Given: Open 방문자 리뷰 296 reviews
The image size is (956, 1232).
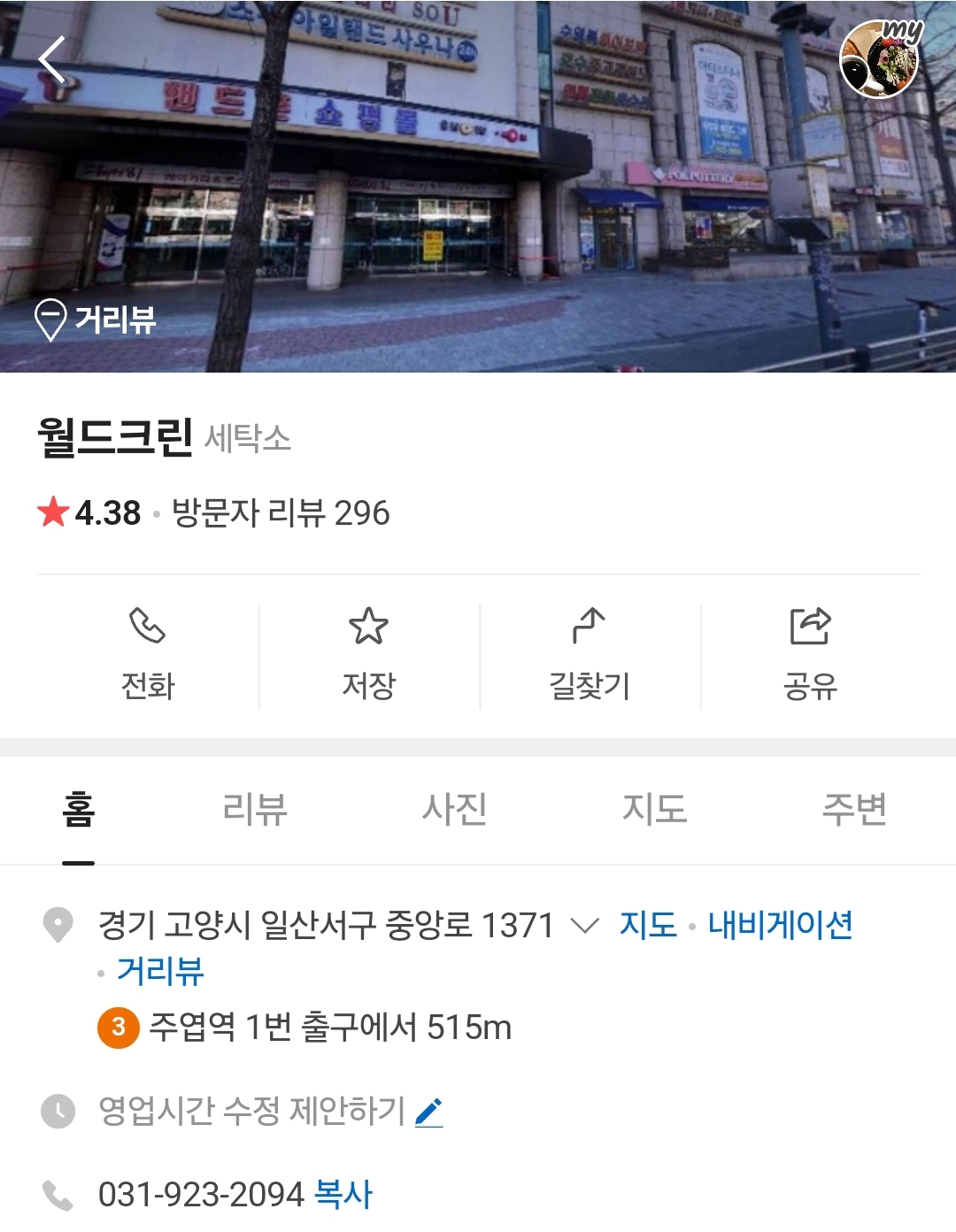Looking at the screenshot, I should [280, 513].
